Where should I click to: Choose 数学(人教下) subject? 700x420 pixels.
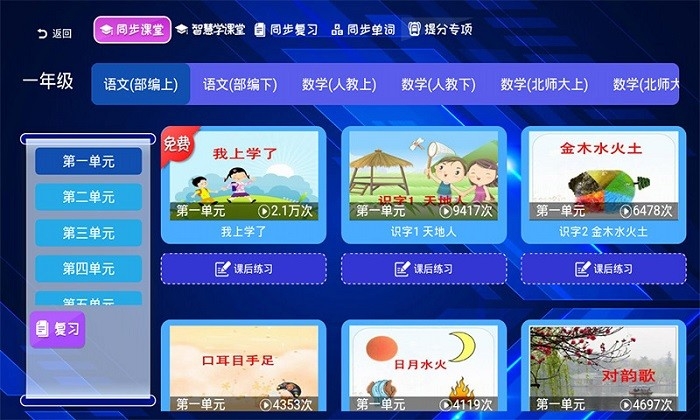point(438,85)
